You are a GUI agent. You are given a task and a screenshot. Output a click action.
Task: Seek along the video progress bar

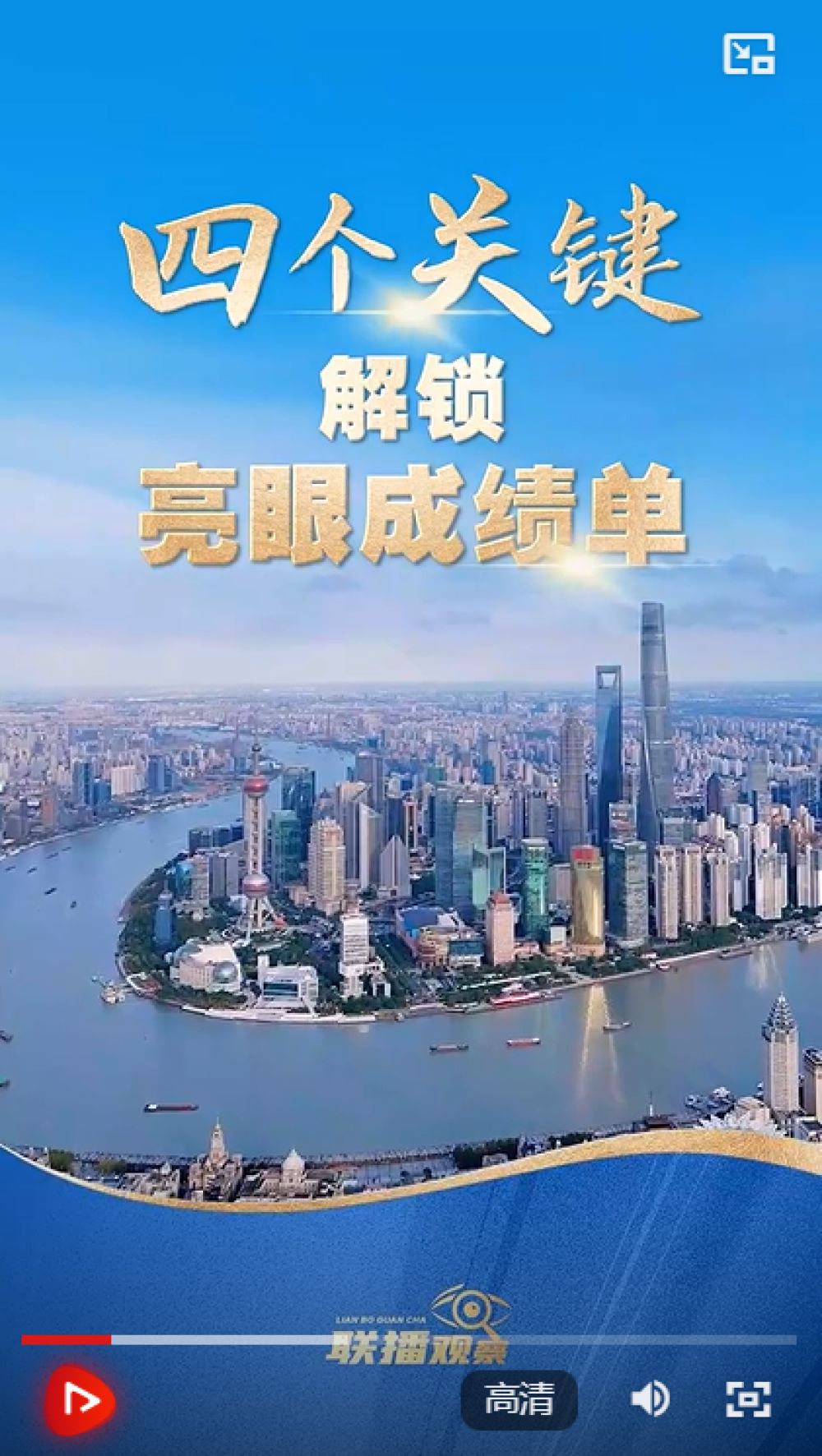[x=411, y=1339]
